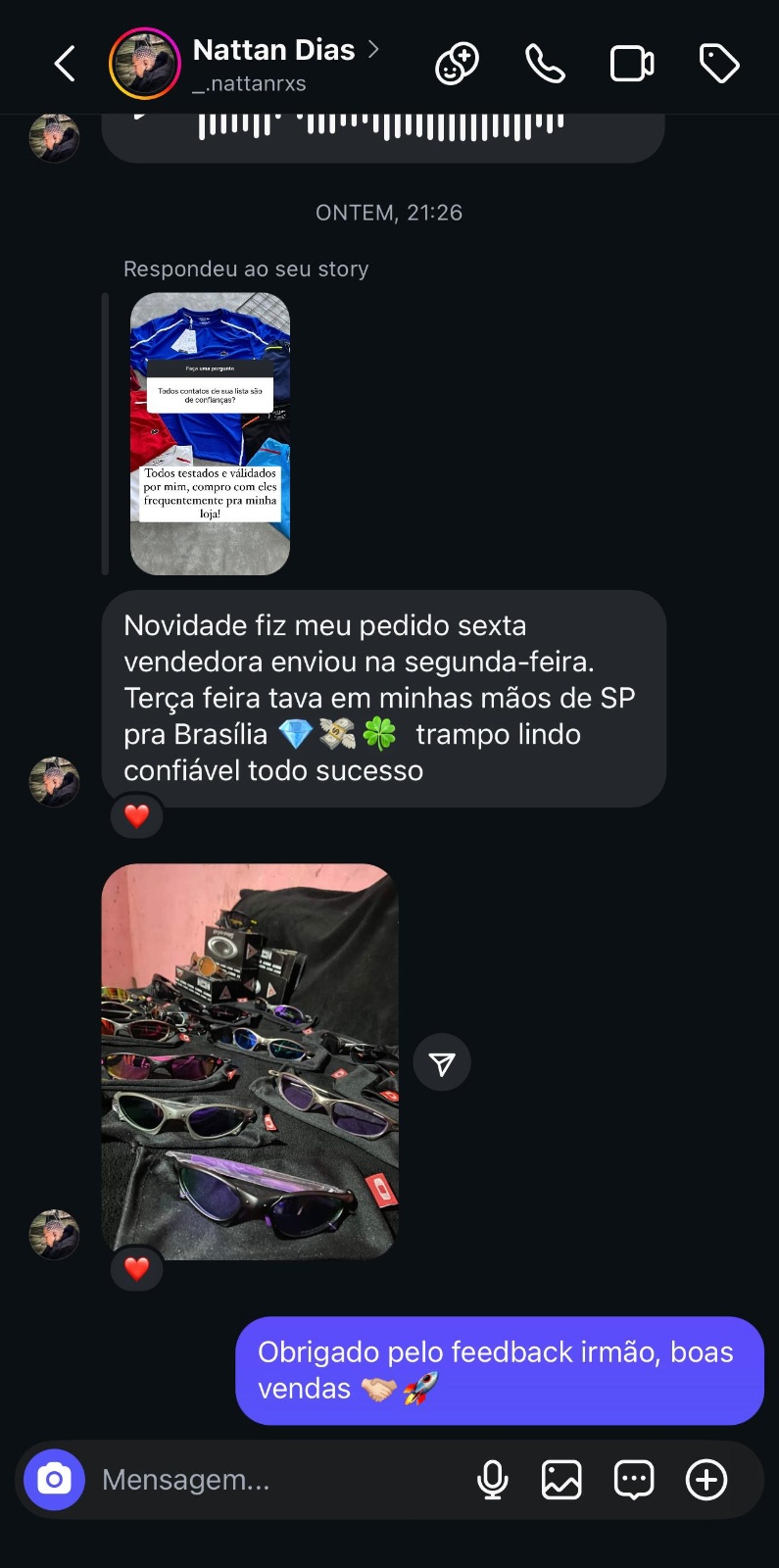
Task: Click the tag icon in the top bar
Action: [x=719, y=62]
